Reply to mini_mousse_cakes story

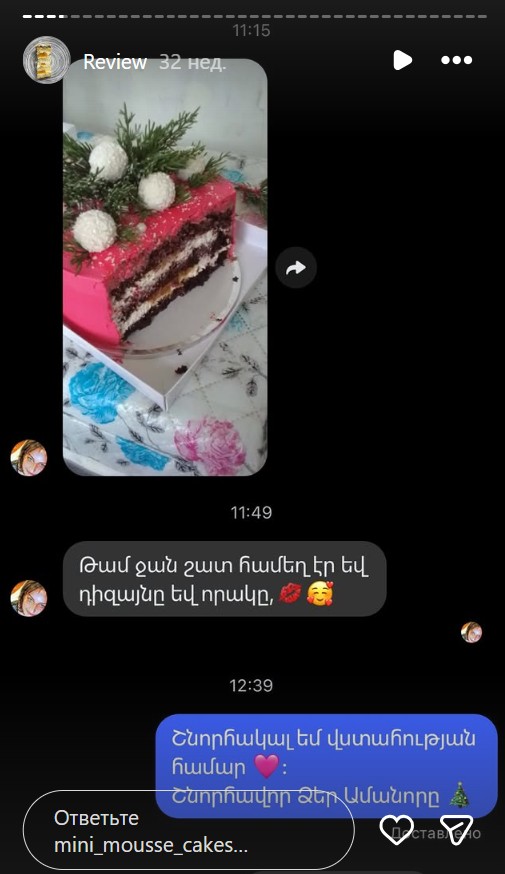tap(188, 831)
